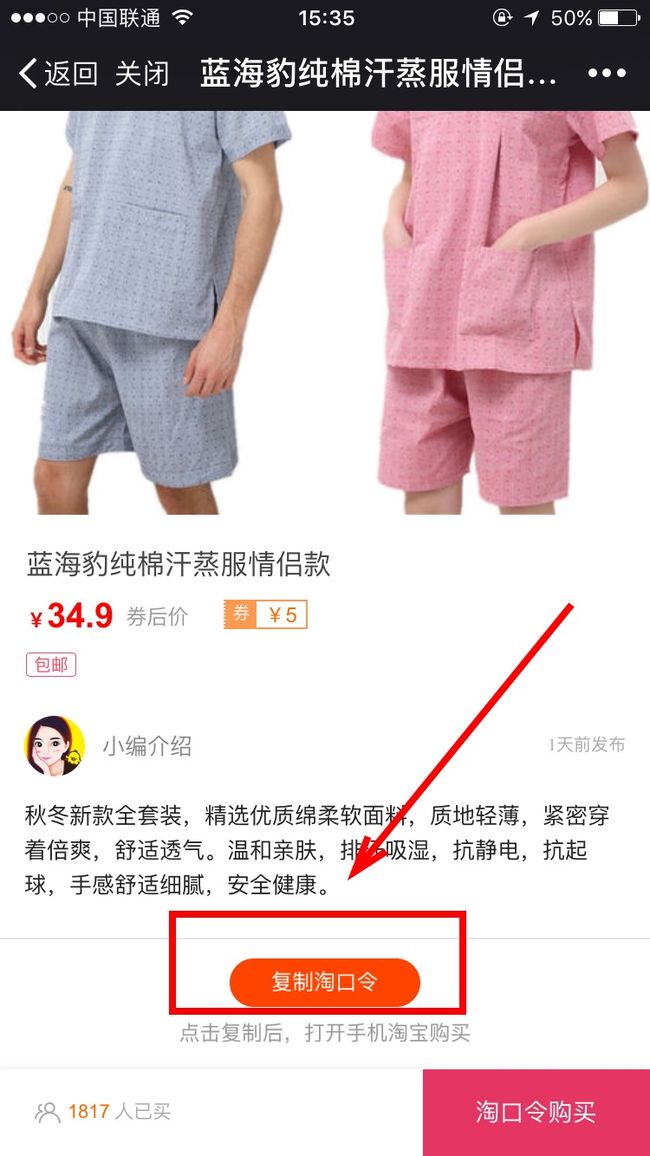
Task: Tap 关闭 to close the page
Action: (x=142, y=74)
